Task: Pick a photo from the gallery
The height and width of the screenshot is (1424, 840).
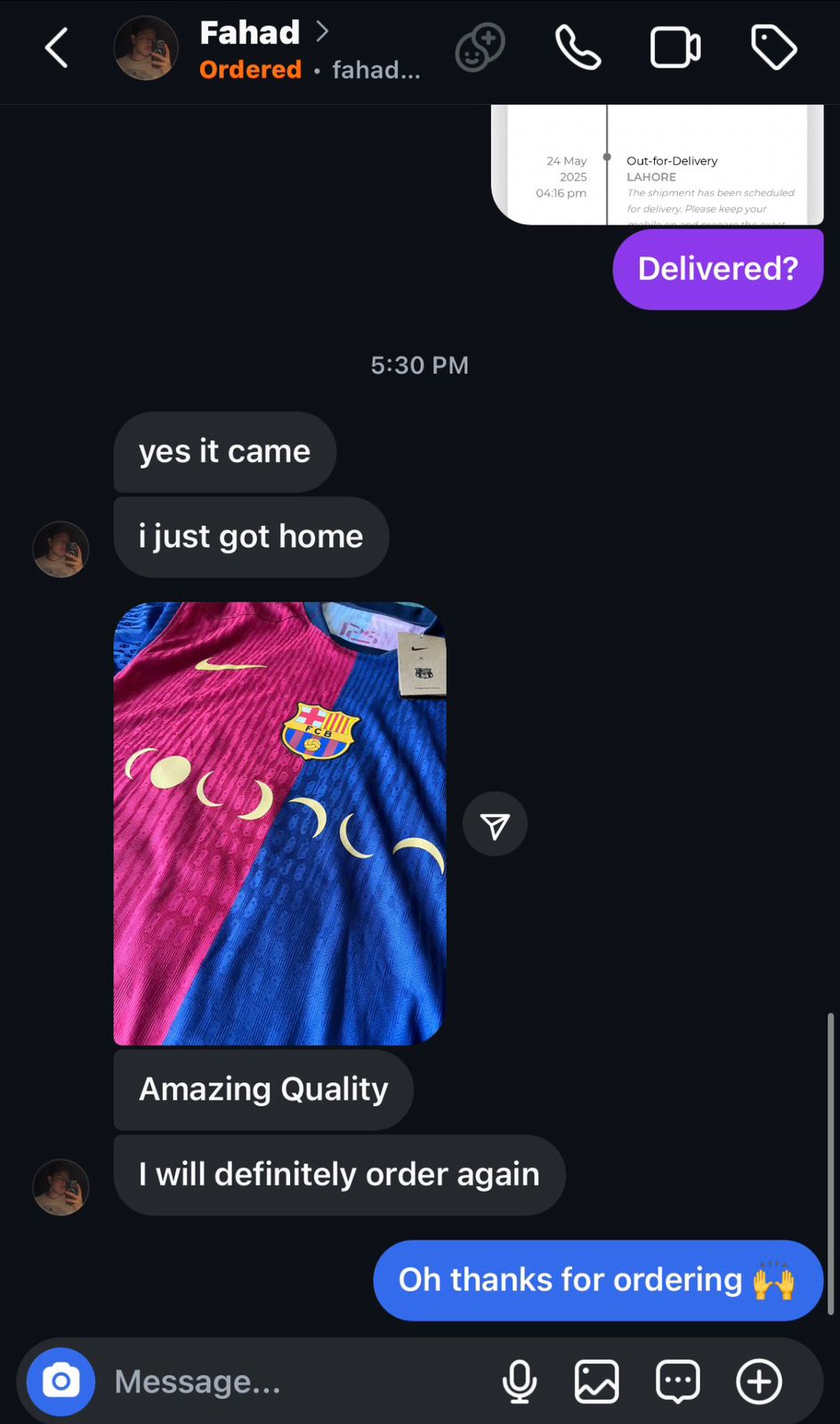Action: 596,1382
